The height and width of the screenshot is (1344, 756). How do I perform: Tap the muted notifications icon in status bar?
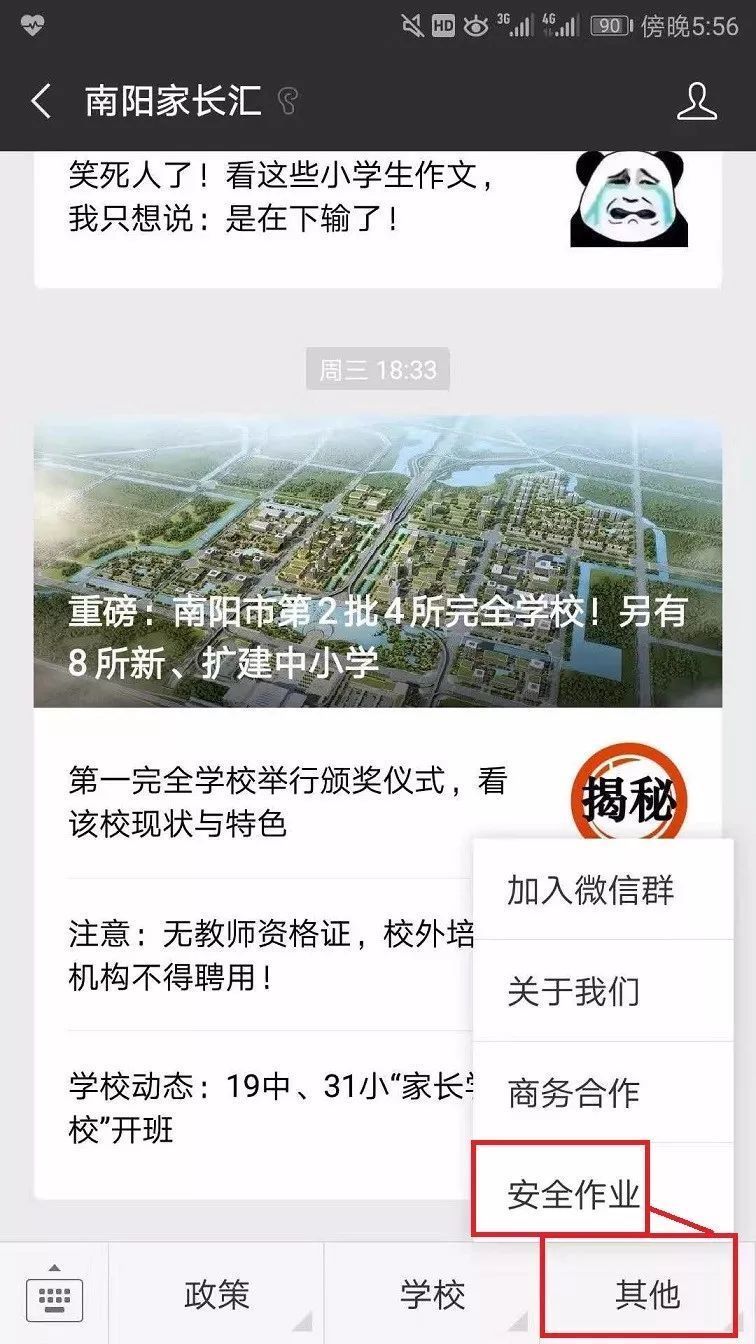point(413,24)
